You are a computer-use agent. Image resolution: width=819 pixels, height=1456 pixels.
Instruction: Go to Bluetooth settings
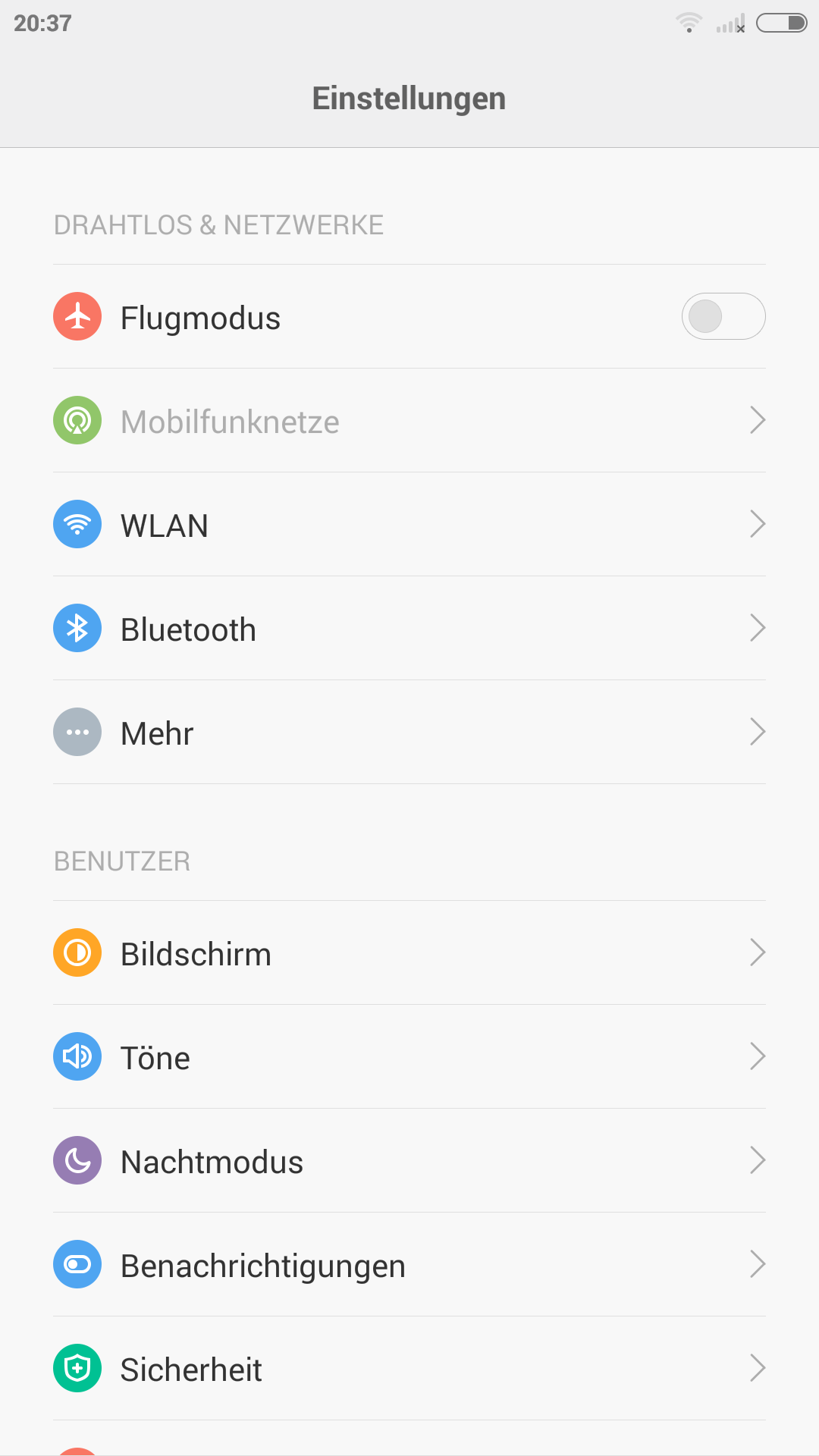409,629
